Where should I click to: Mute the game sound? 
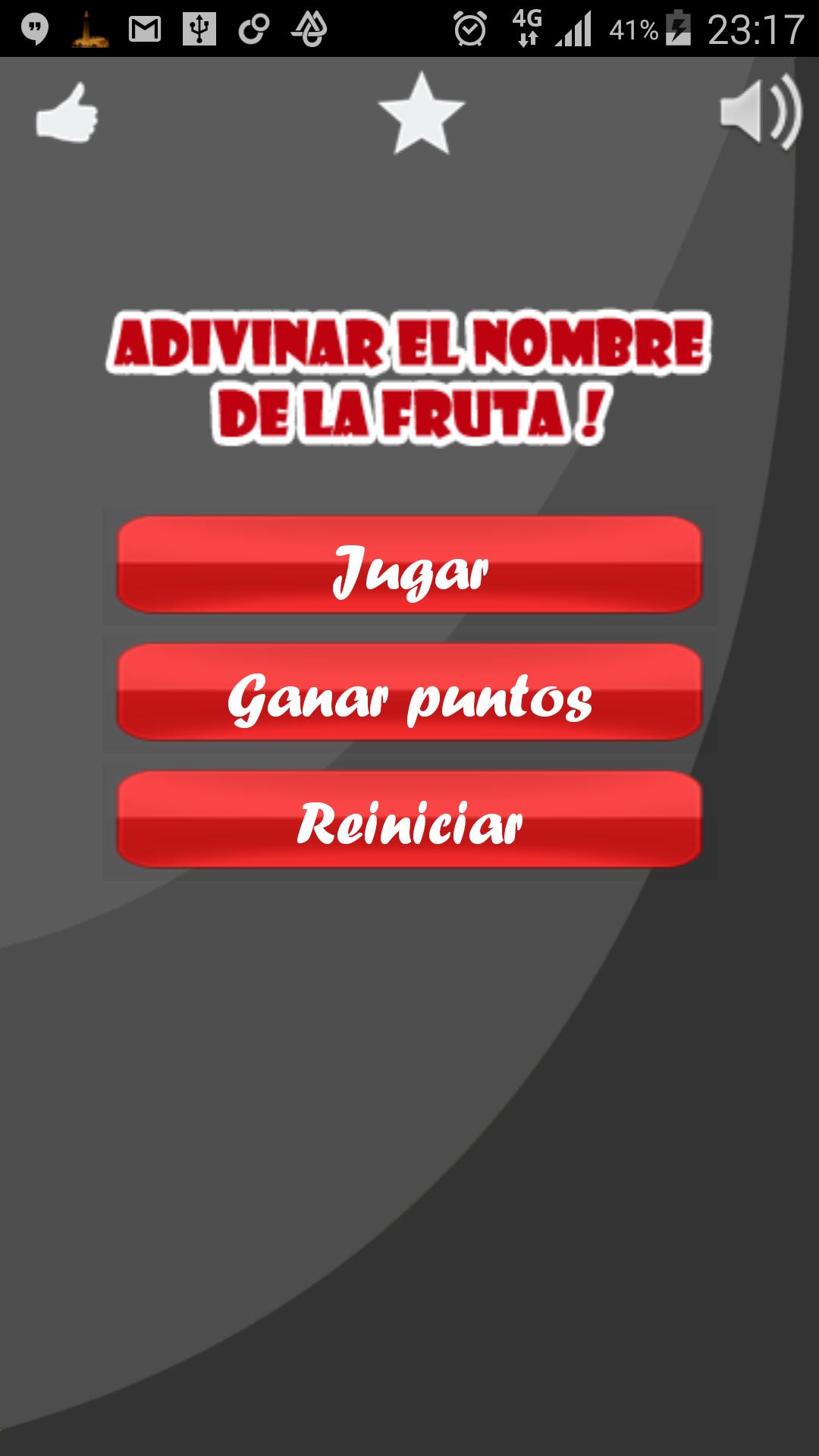pos(760,114)
